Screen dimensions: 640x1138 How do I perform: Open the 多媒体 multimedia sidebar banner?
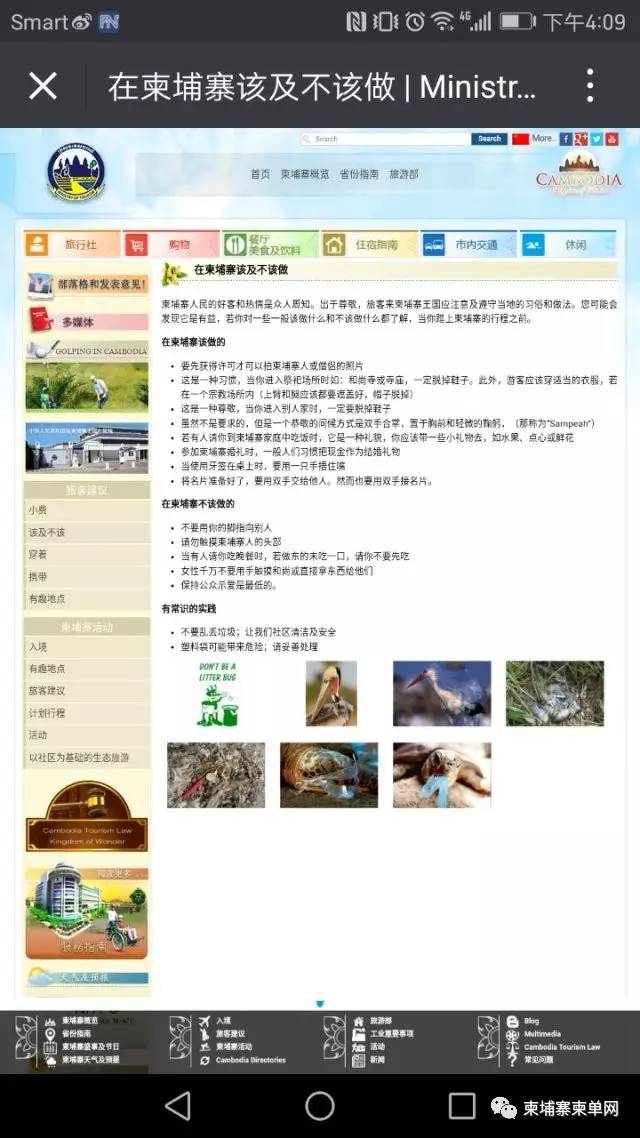click(x=87, y=322)
